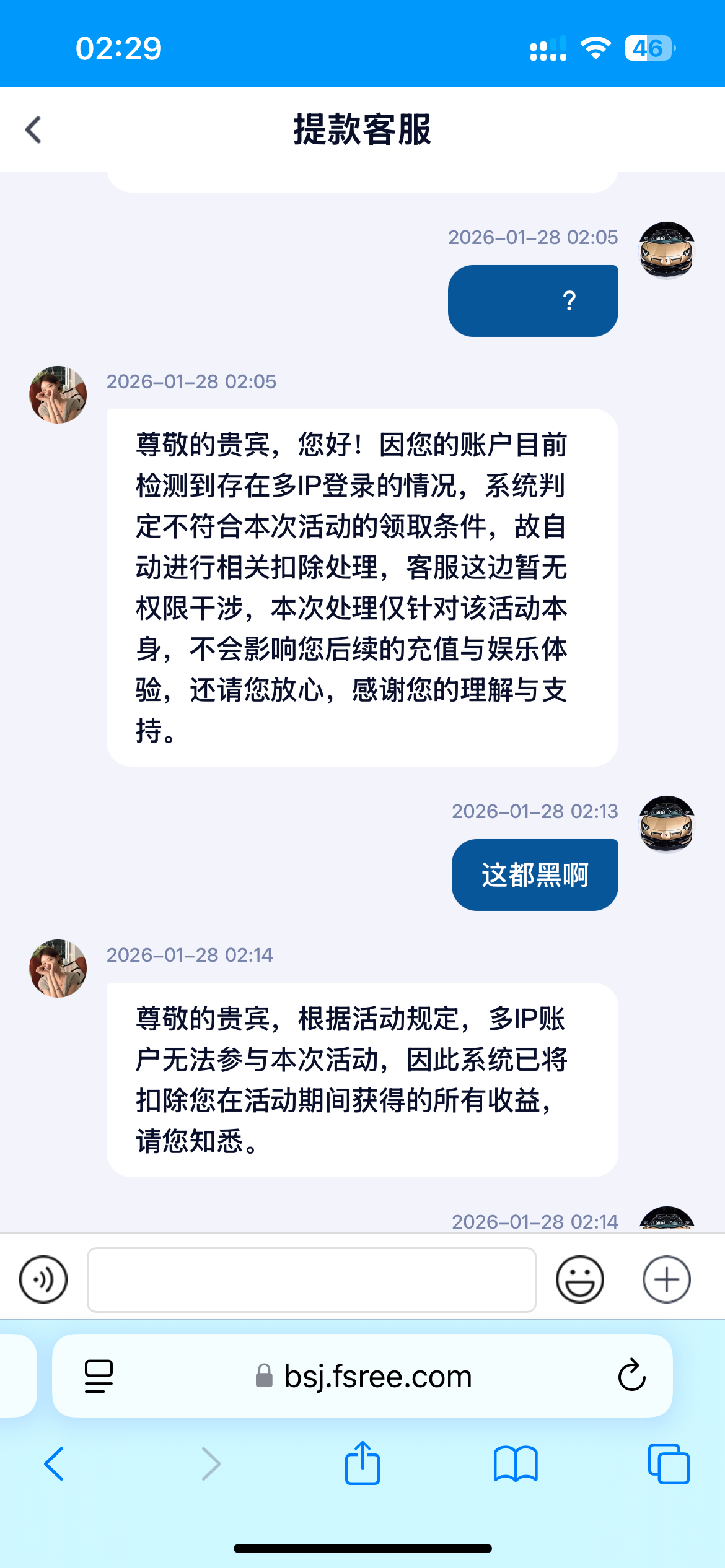Go back from the 提款客服 chat

[x=34, y=130]
